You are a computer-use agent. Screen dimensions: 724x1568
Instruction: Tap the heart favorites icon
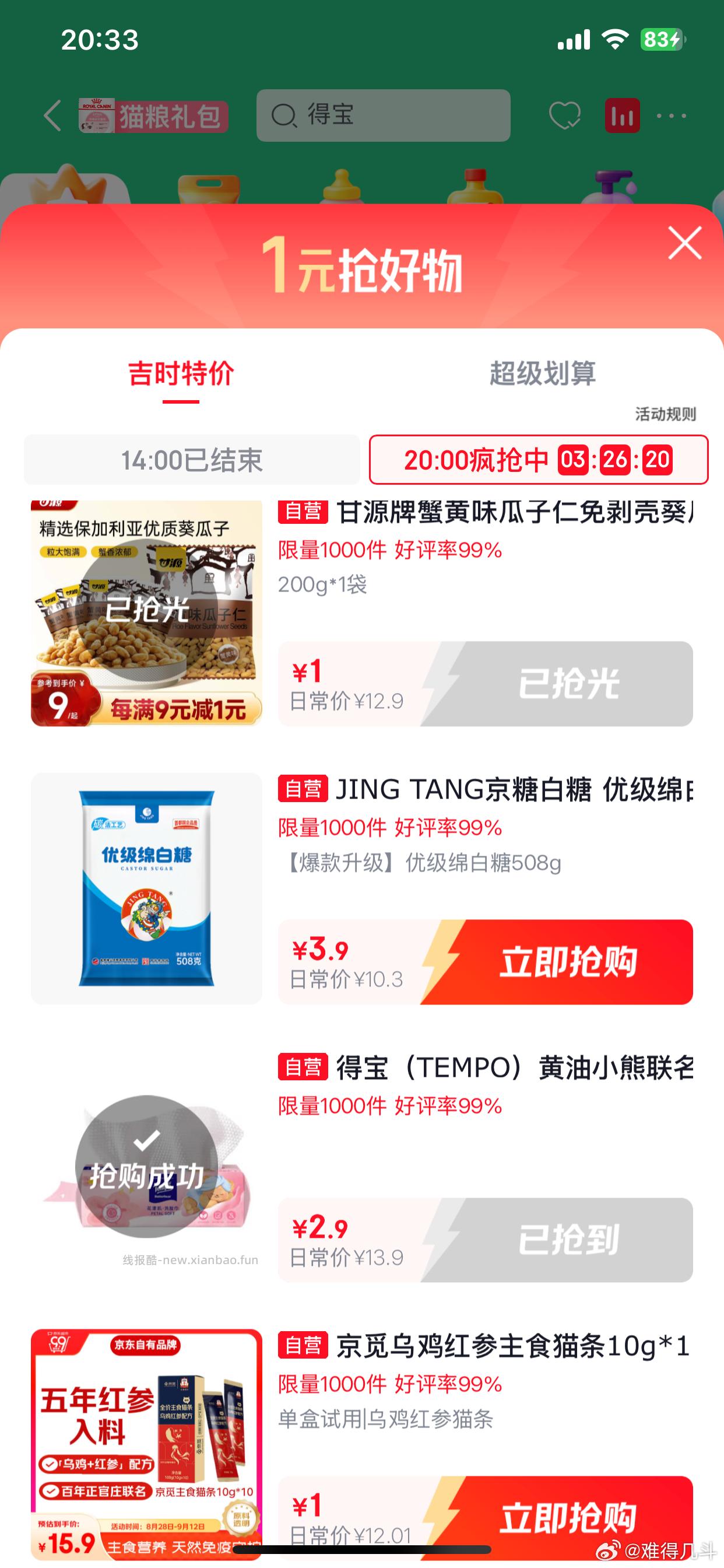pos(567,116)
